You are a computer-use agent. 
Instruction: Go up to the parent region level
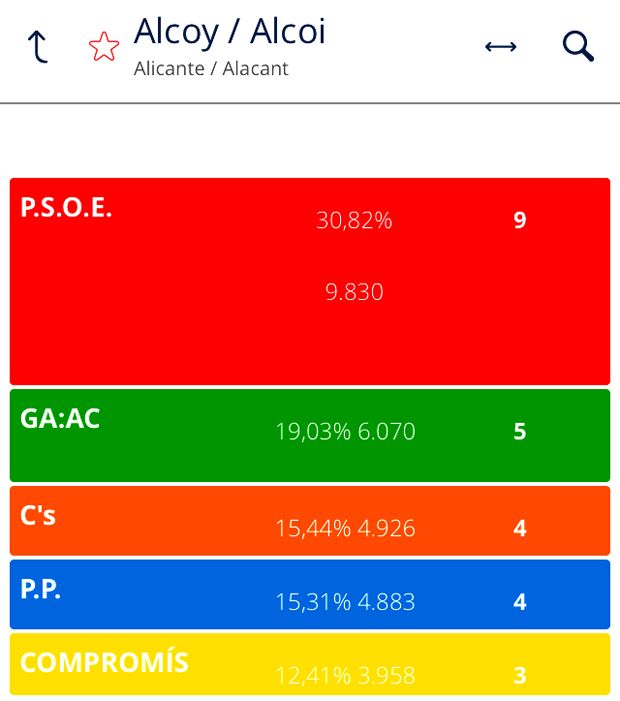[37, 46]
